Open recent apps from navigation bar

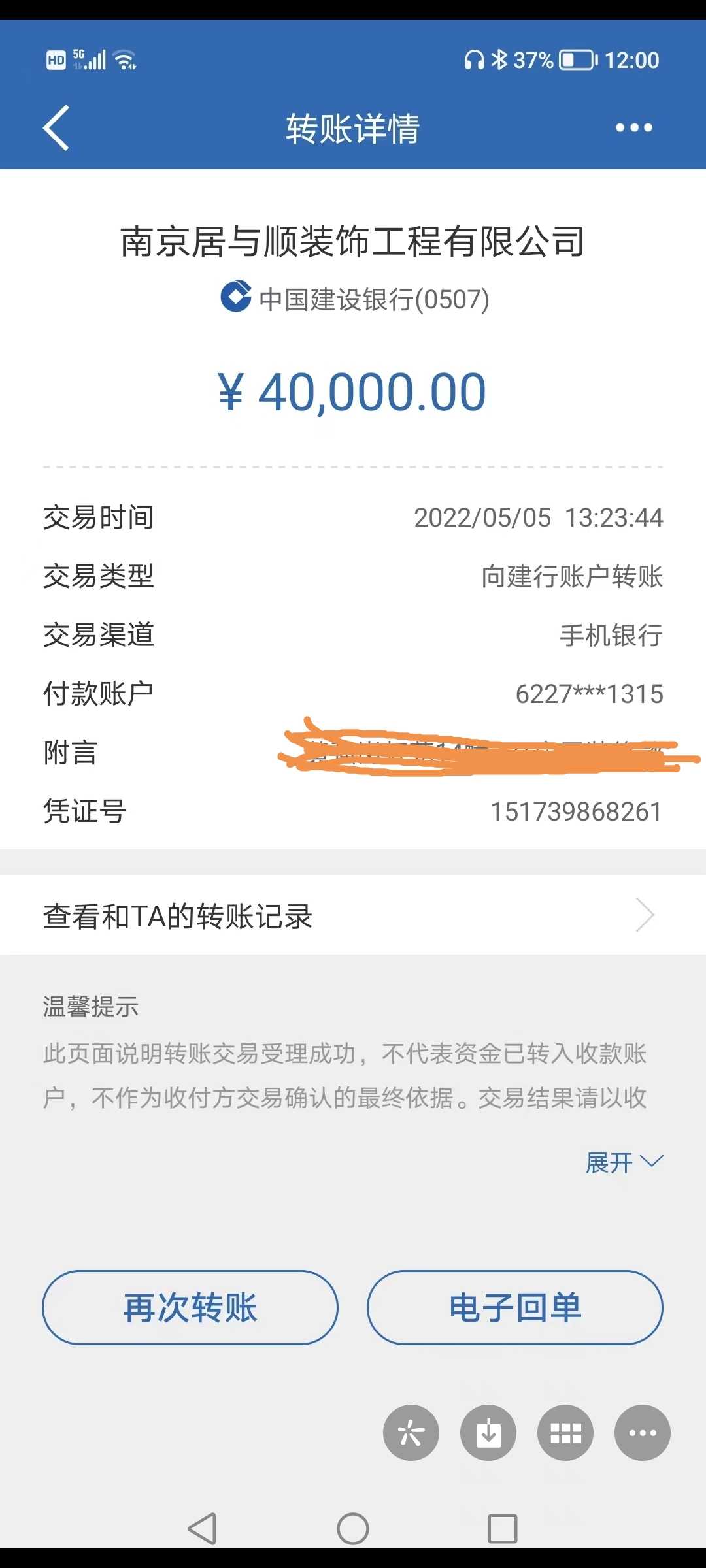point(503,1529)
